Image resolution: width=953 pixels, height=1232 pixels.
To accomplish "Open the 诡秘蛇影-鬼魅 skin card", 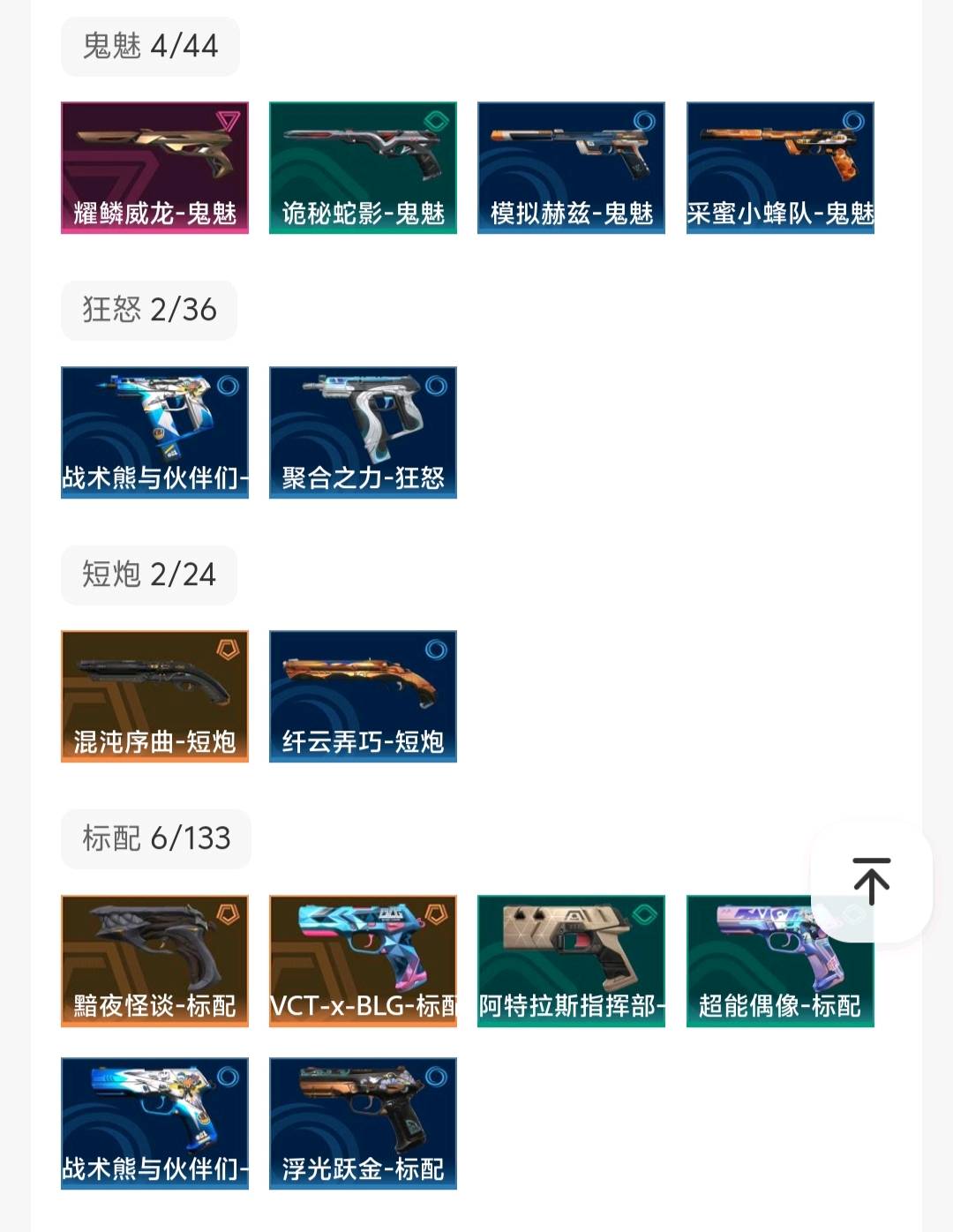I will 363,168.
